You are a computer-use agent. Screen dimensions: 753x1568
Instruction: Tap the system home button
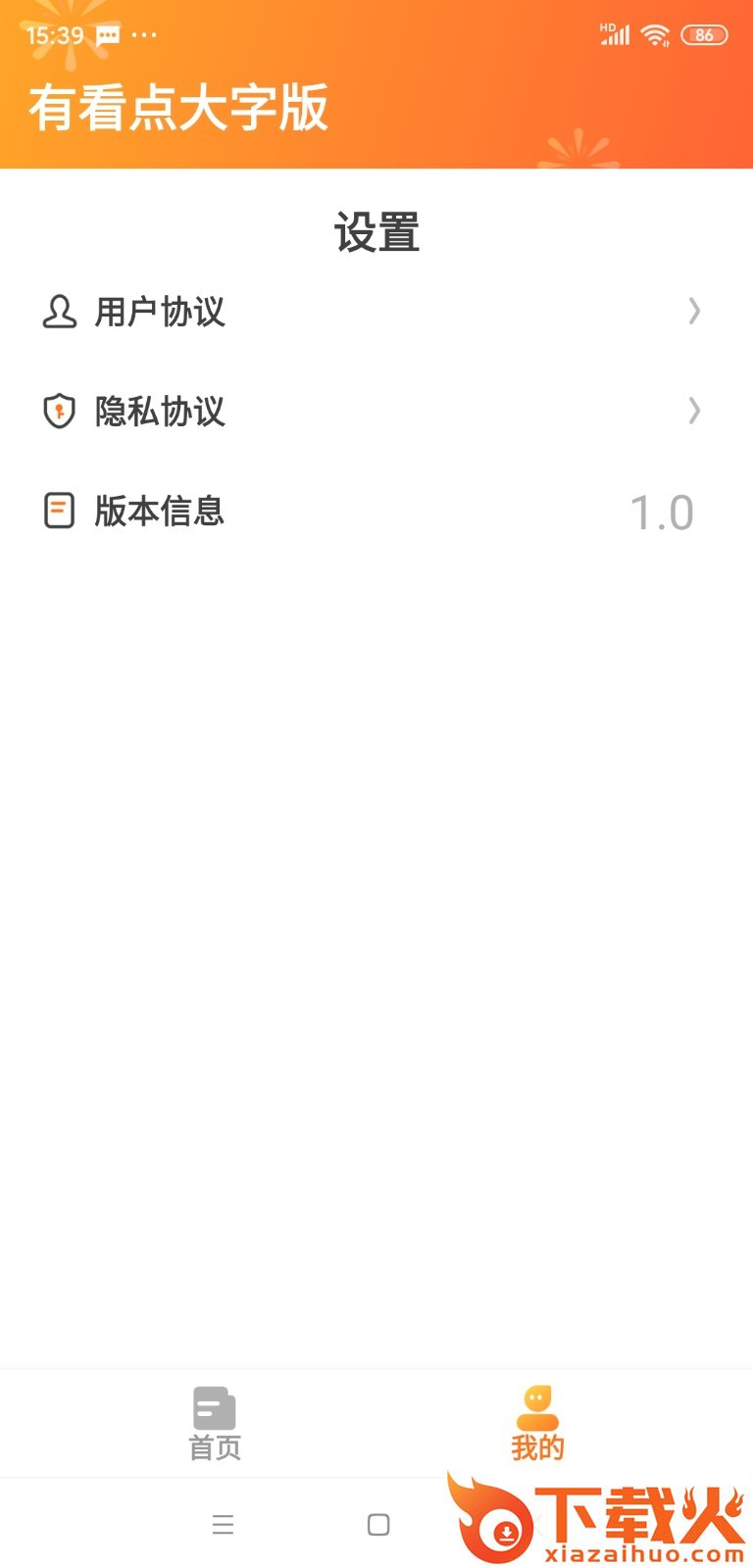tap(378, 1525)
